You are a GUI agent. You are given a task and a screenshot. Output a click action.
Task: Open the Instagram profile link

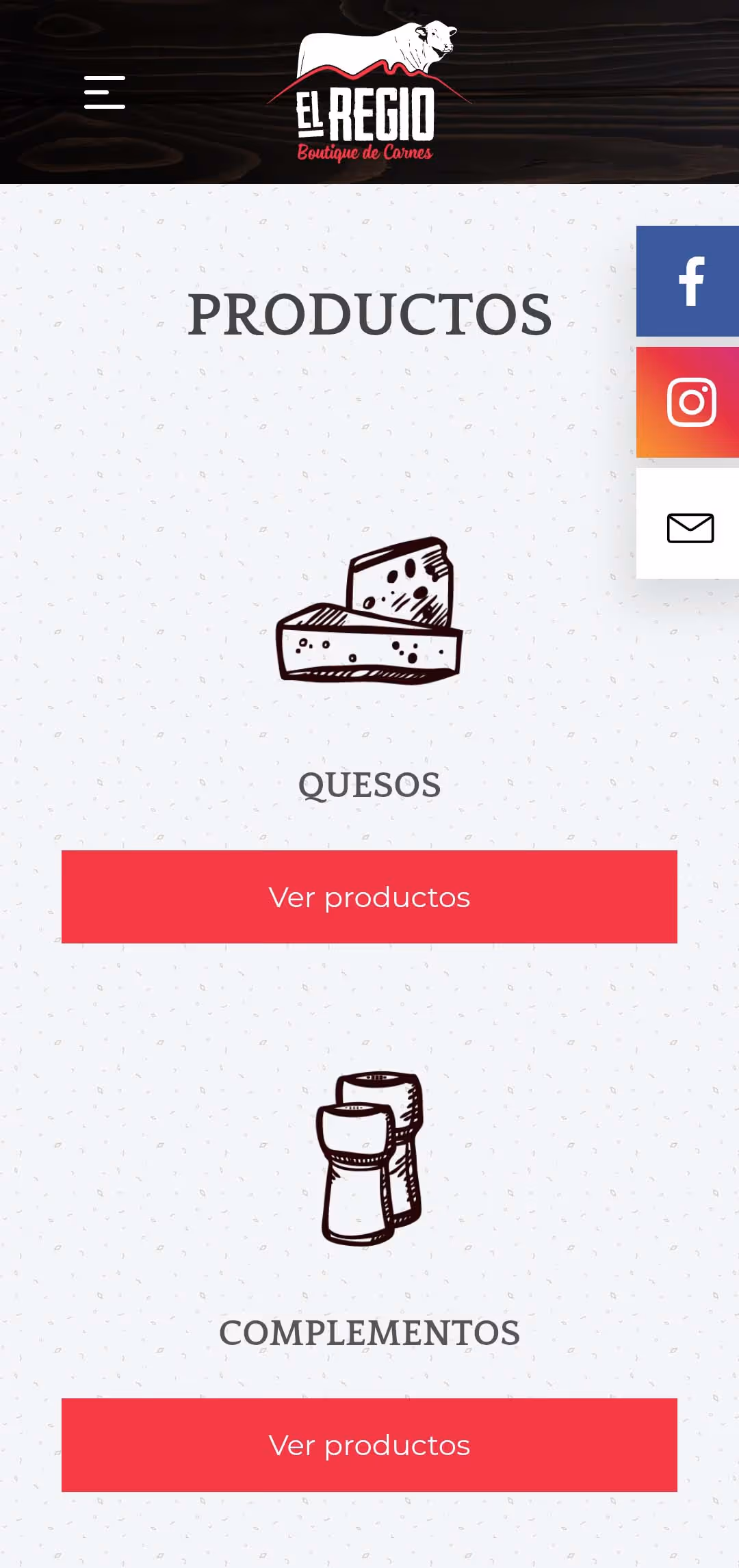click(688, 402)
